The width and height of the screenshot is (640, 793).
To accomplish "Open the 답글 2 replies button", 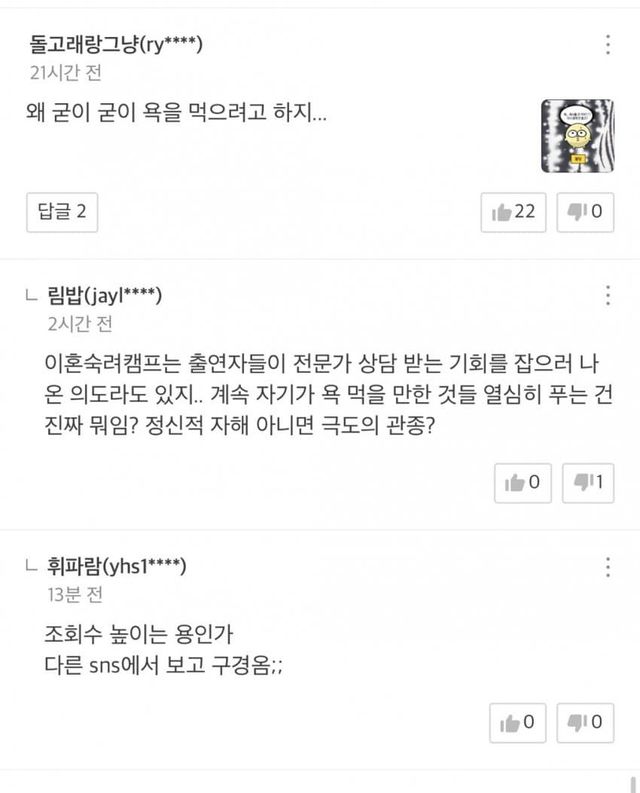I will point(62,211).
